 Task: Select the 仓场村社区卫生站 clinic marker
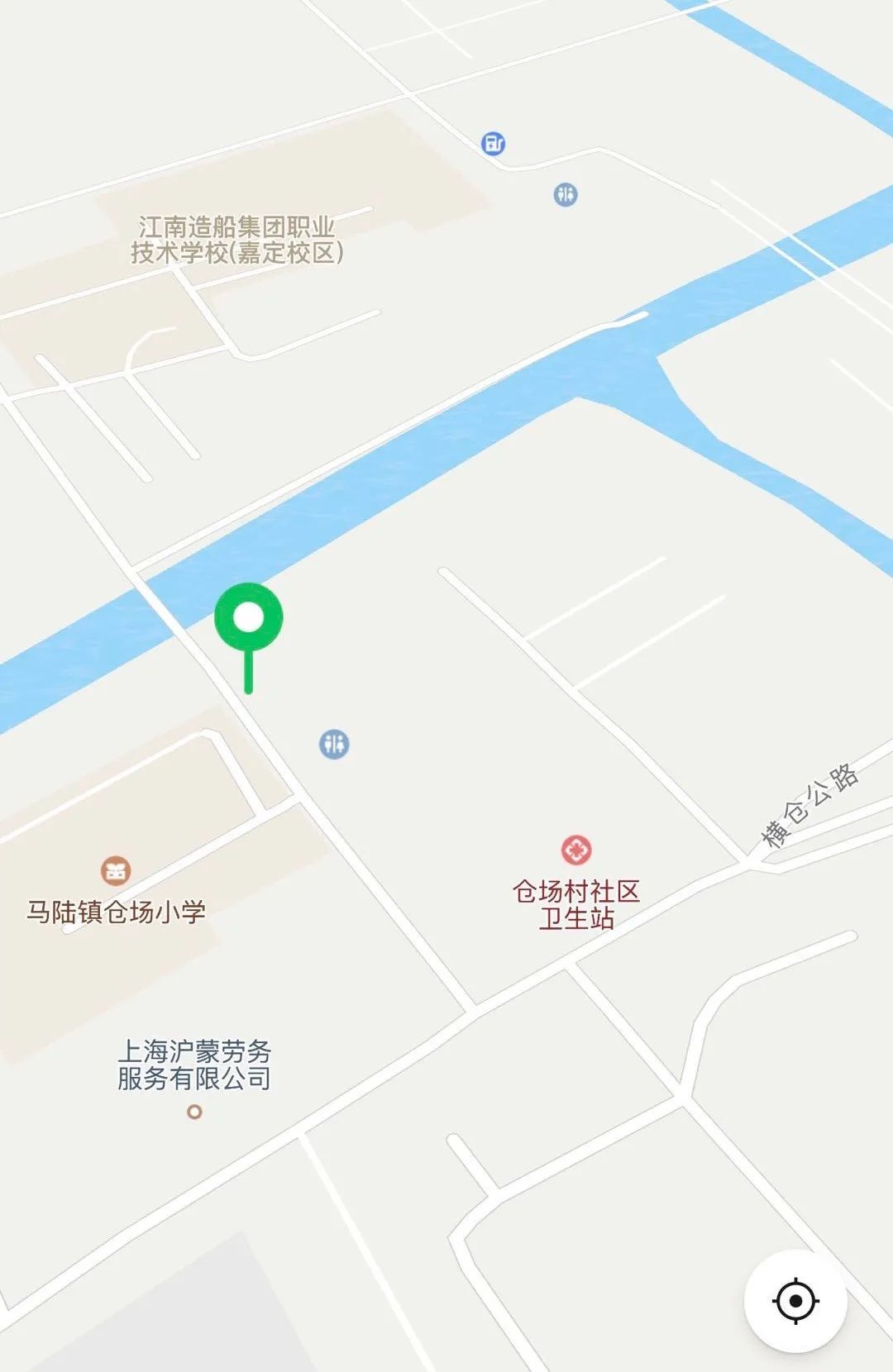pyautogui.click(x=576, y=850)
